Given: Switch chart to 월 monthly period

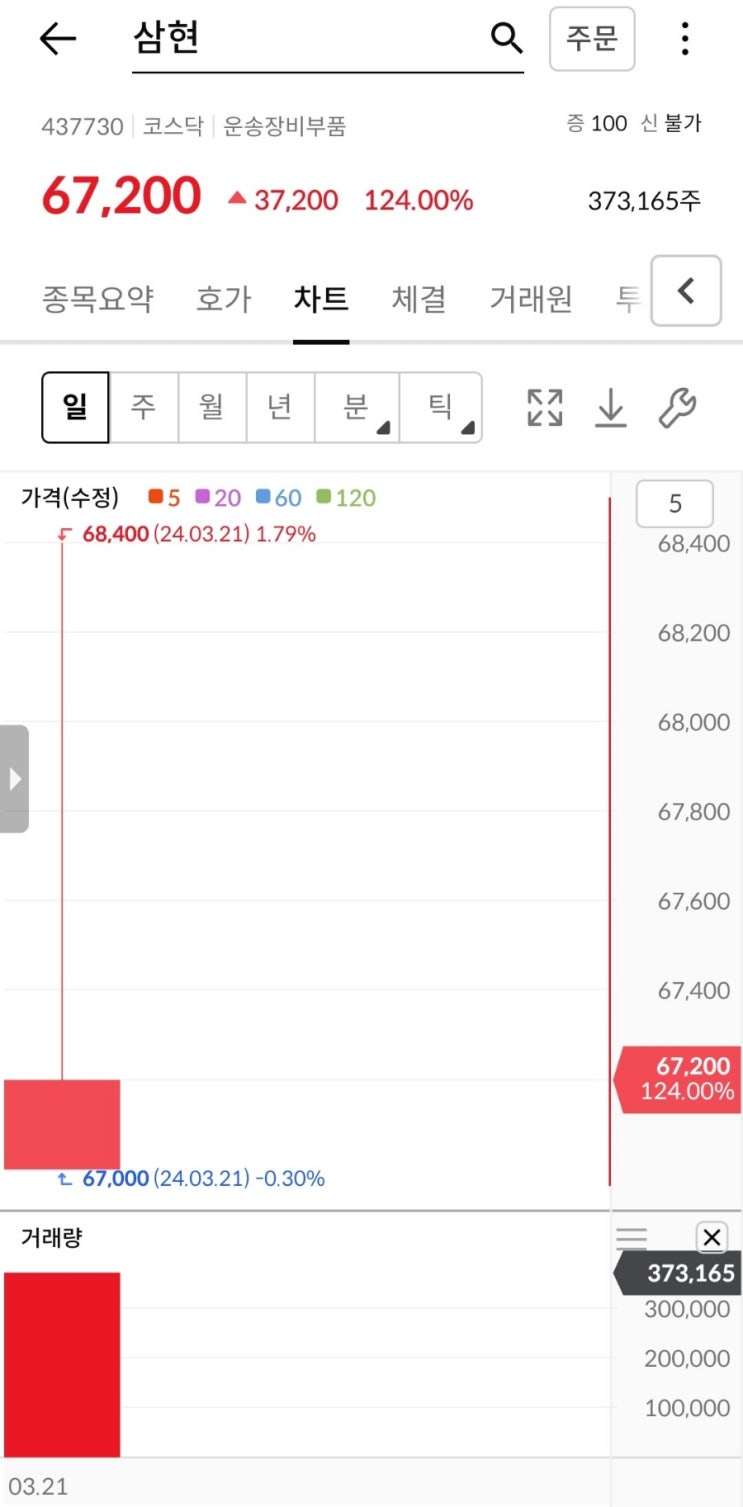Looking at the screenshot, I should tap(212, 408).
